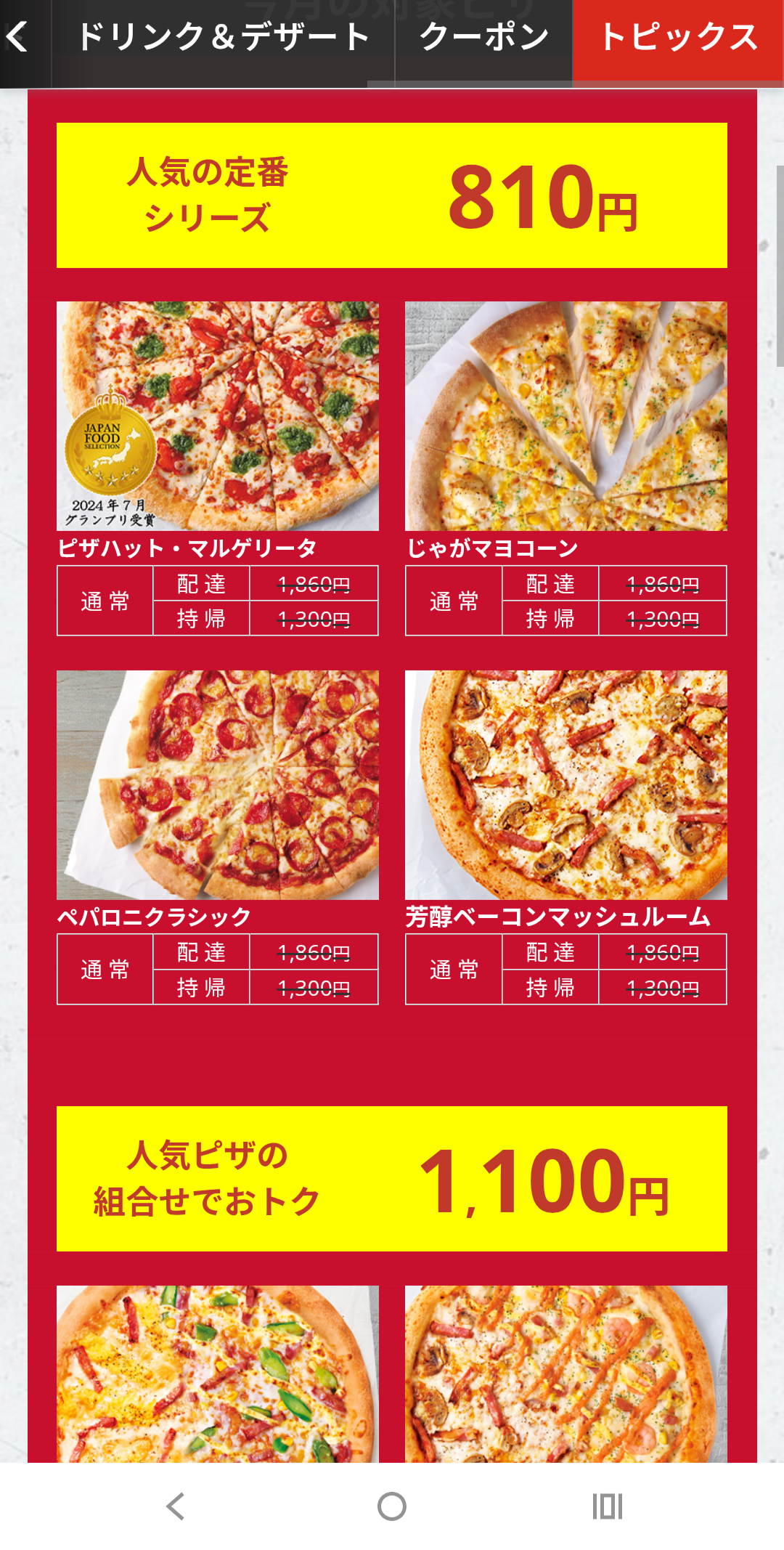Open the クーポン tab
Screen dimensions: 784x1550
483,38
